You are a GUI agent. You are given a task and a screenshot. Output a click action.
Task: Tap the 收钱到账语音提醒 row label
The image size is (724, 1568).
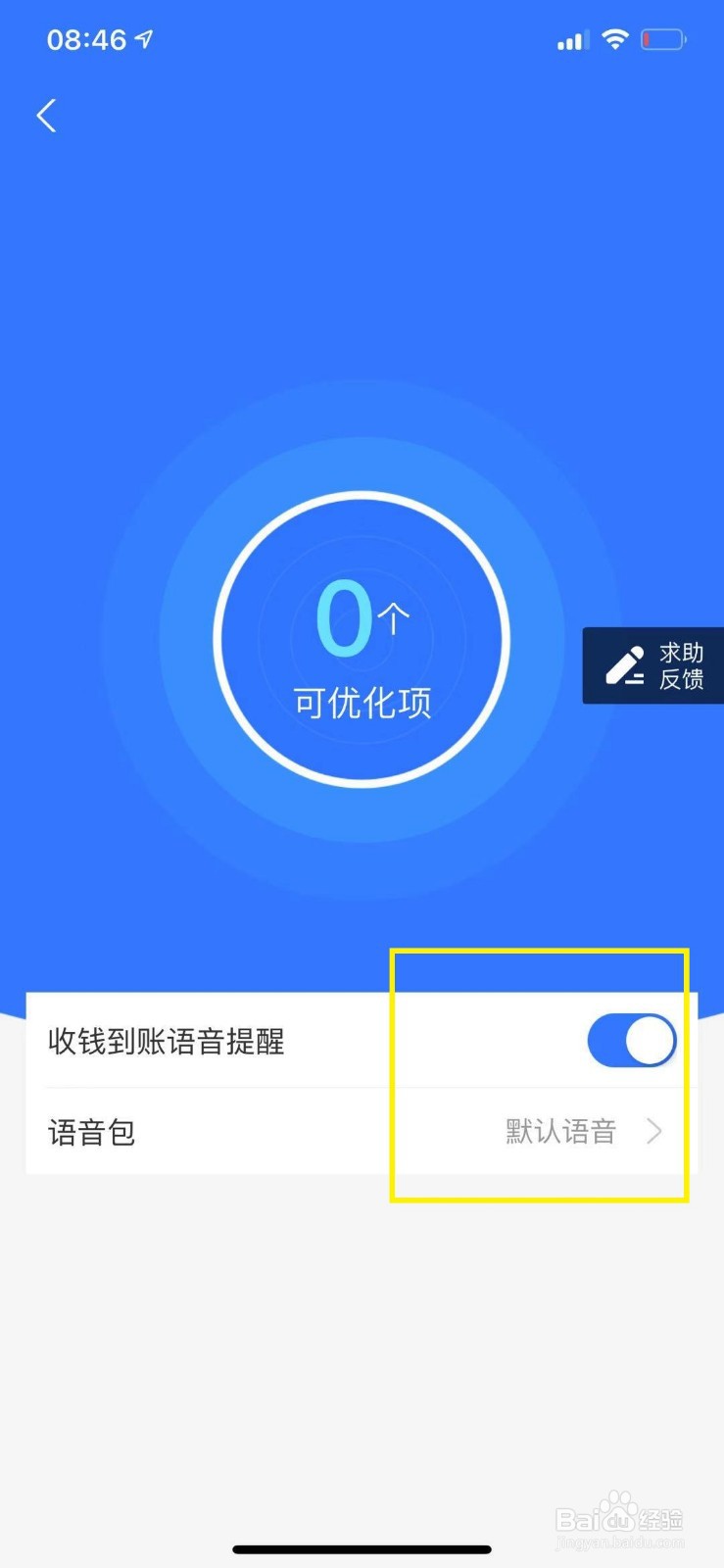(167, 1042)
